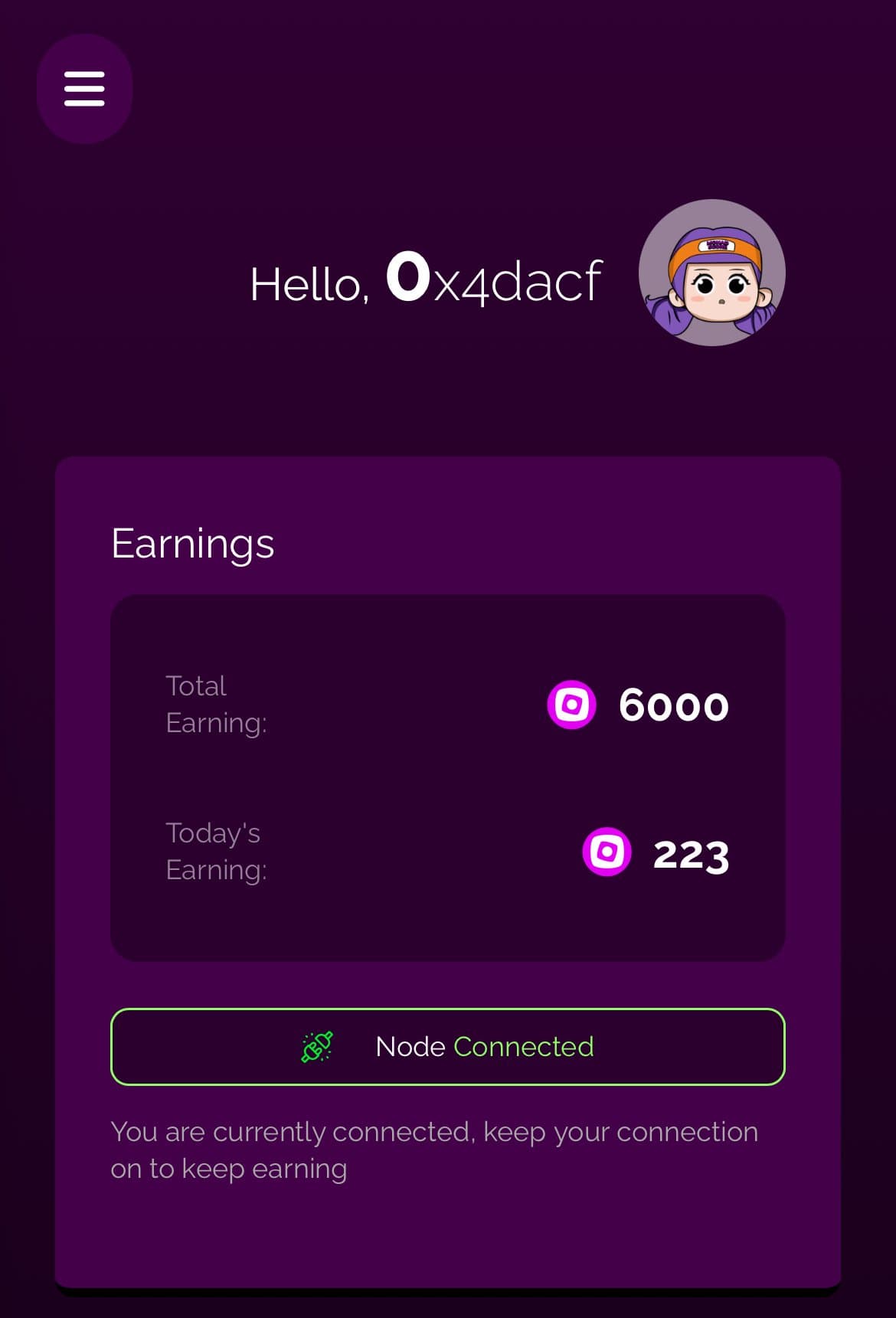Open the hamburger menu
The image size is (896, 1318).
click(84, 89)
